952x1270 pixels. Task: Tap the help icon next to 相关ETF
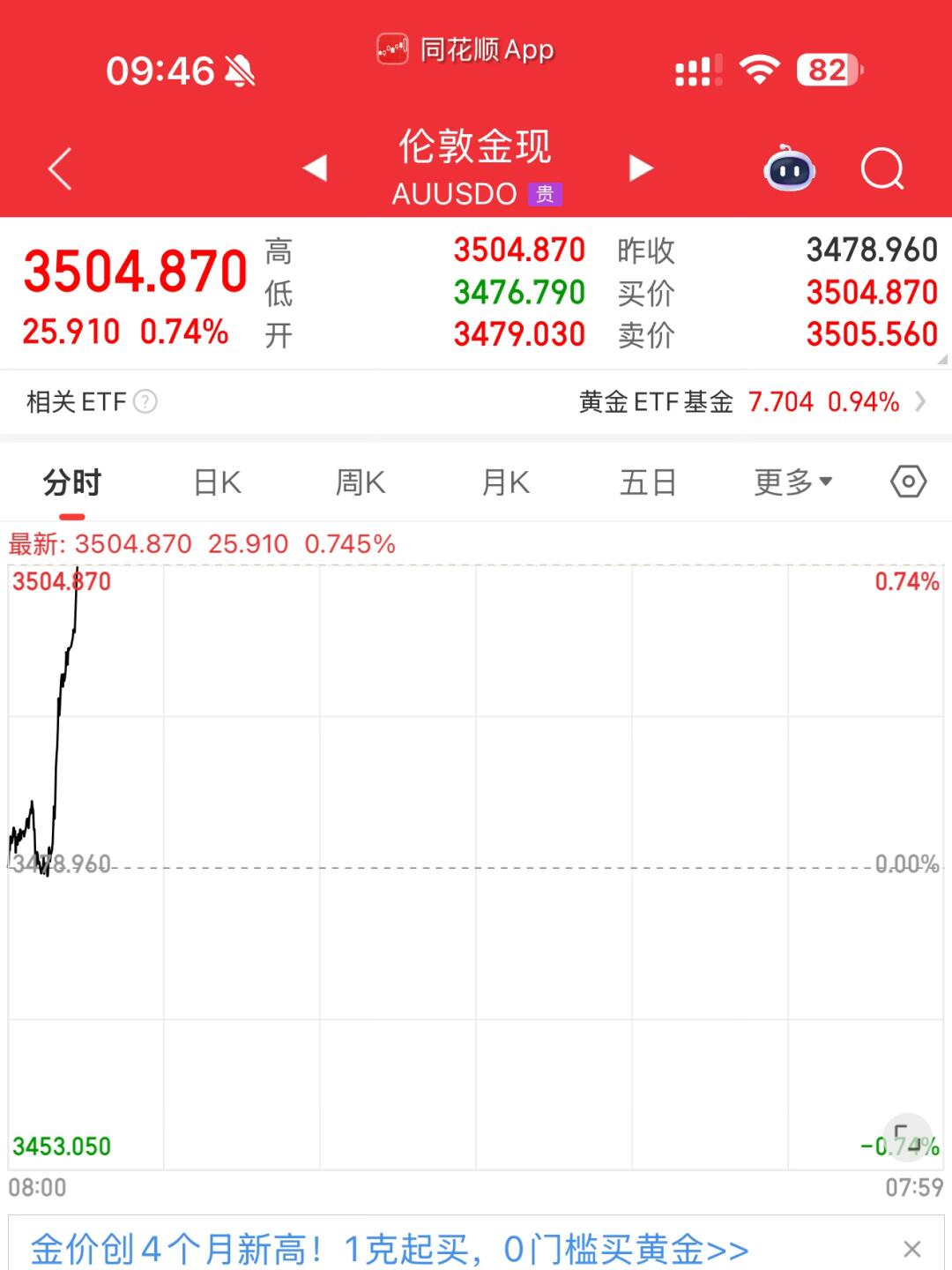pyautogui.click(x=145, y=402)
